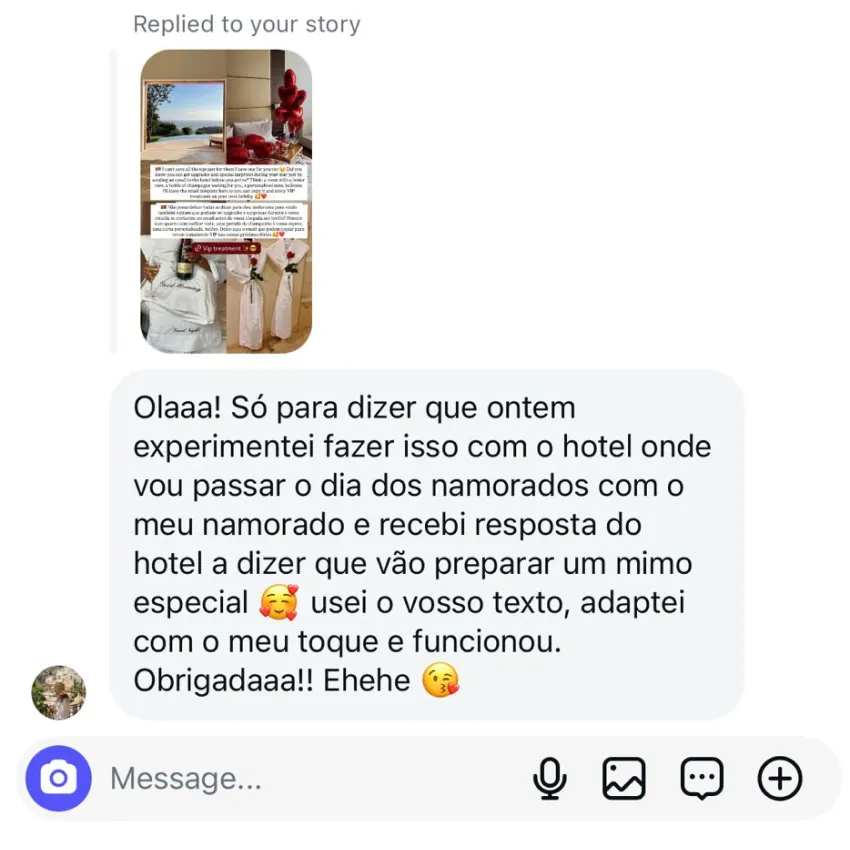Screen dimensions: 850x850
Task: Open the camera from the message bar
Action: pyautogui.click(x=59, y=778)
